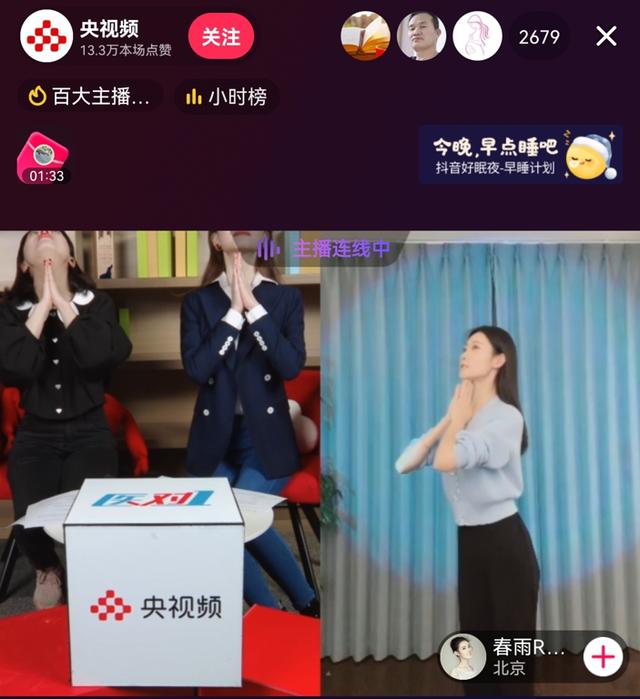Open the 百大主播 ranking chip
Screen dimensions: 640x699
point(91,96)
